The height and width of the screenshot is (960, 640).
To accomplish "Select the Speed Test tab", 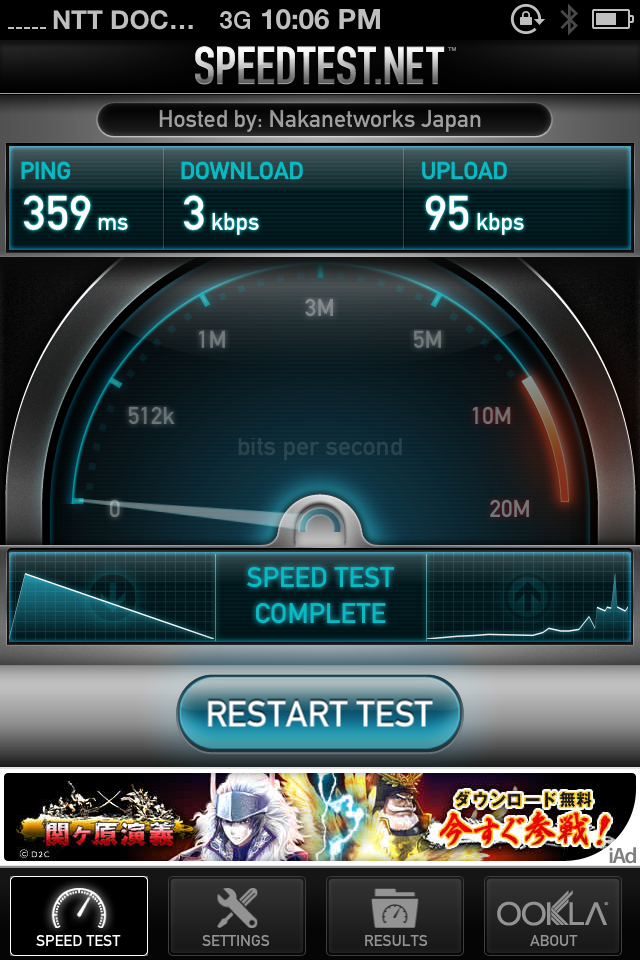I will click(x=78, y=916).
